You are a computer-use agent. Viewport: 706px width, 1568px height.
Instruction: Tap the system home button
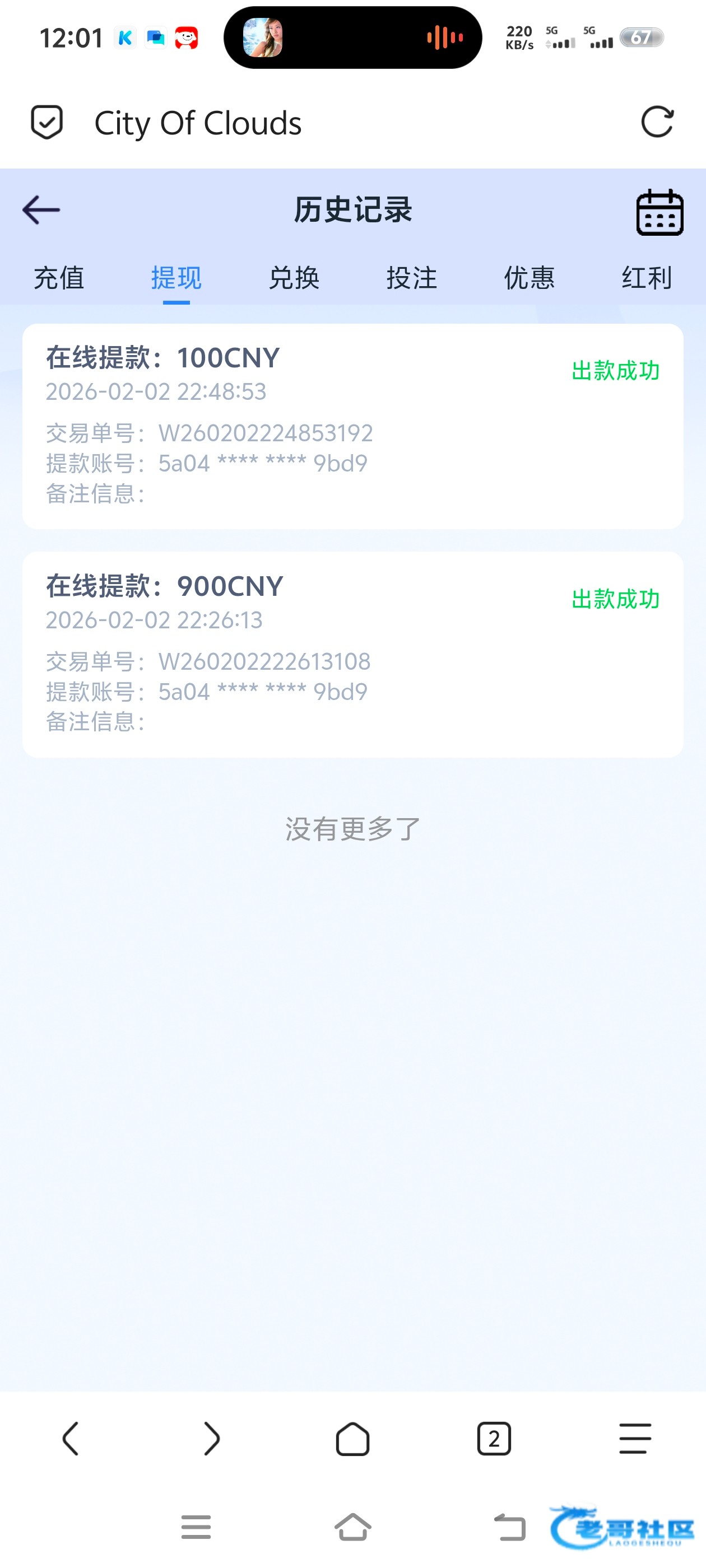[352, 1527]
